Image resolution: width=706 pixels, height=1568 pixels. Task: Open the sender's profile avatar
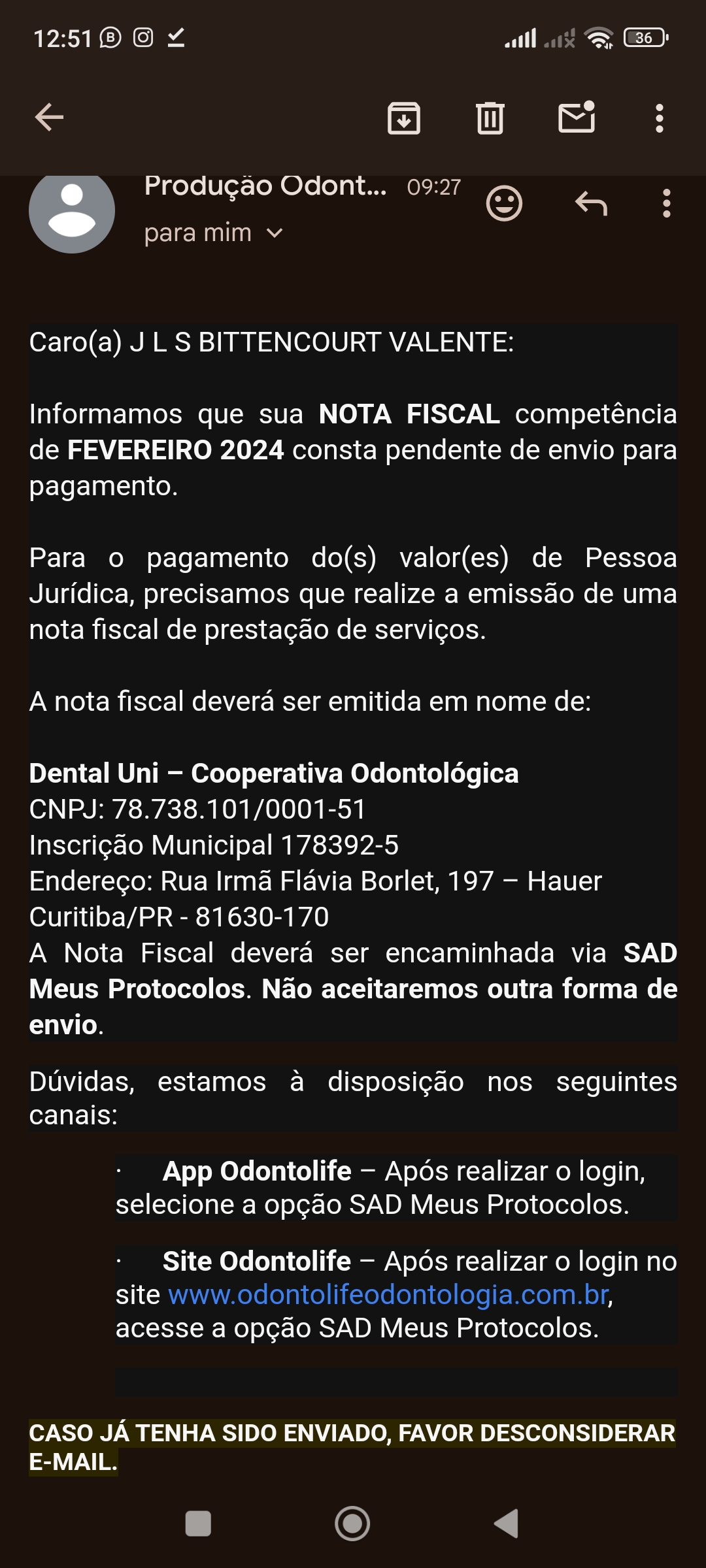72,210
